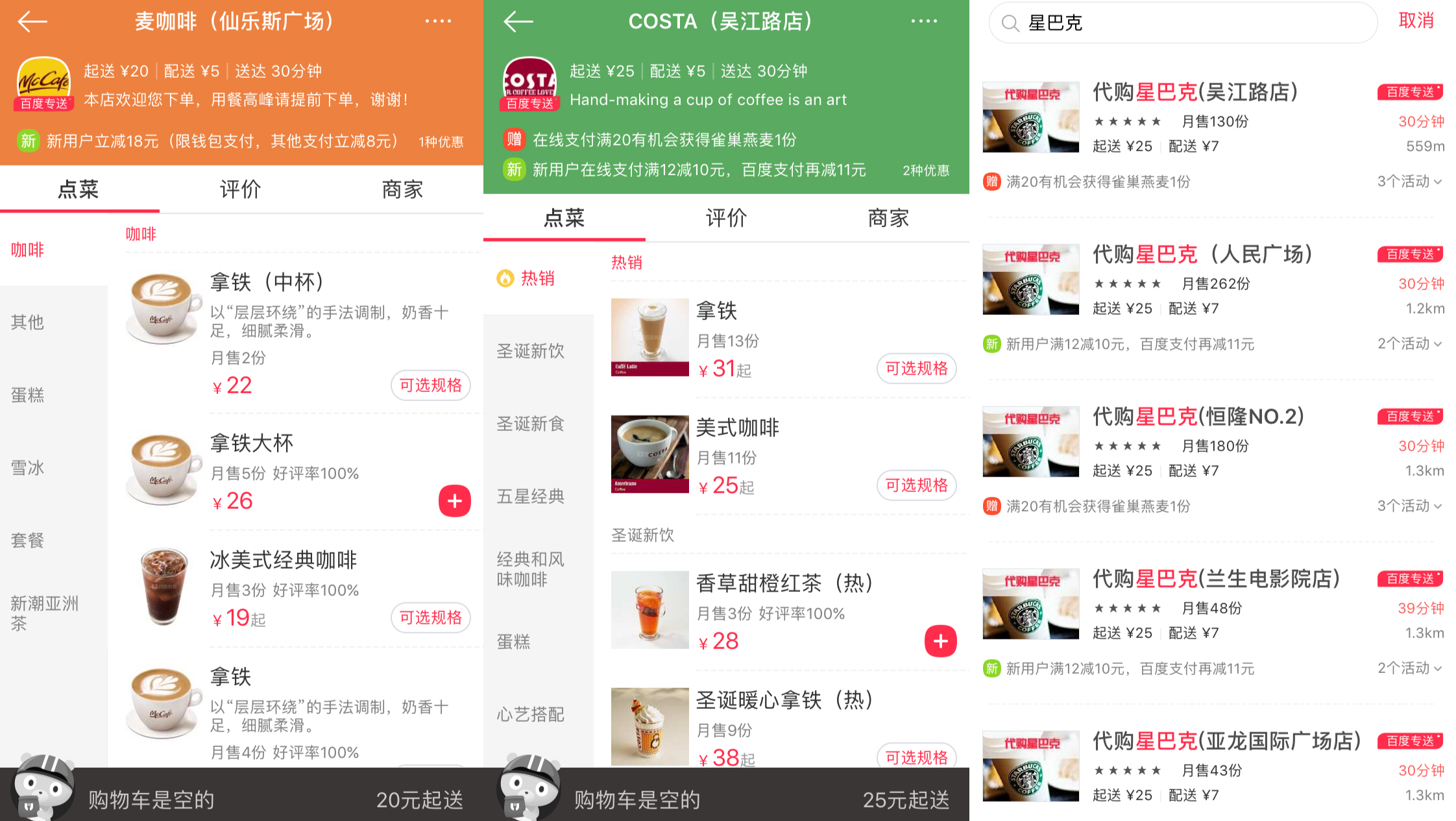Expand the 2个活动 under 代购星巴克（人民广场）
The height and width of the screenshot is (821, 1456).
[x=1409, y=344]
